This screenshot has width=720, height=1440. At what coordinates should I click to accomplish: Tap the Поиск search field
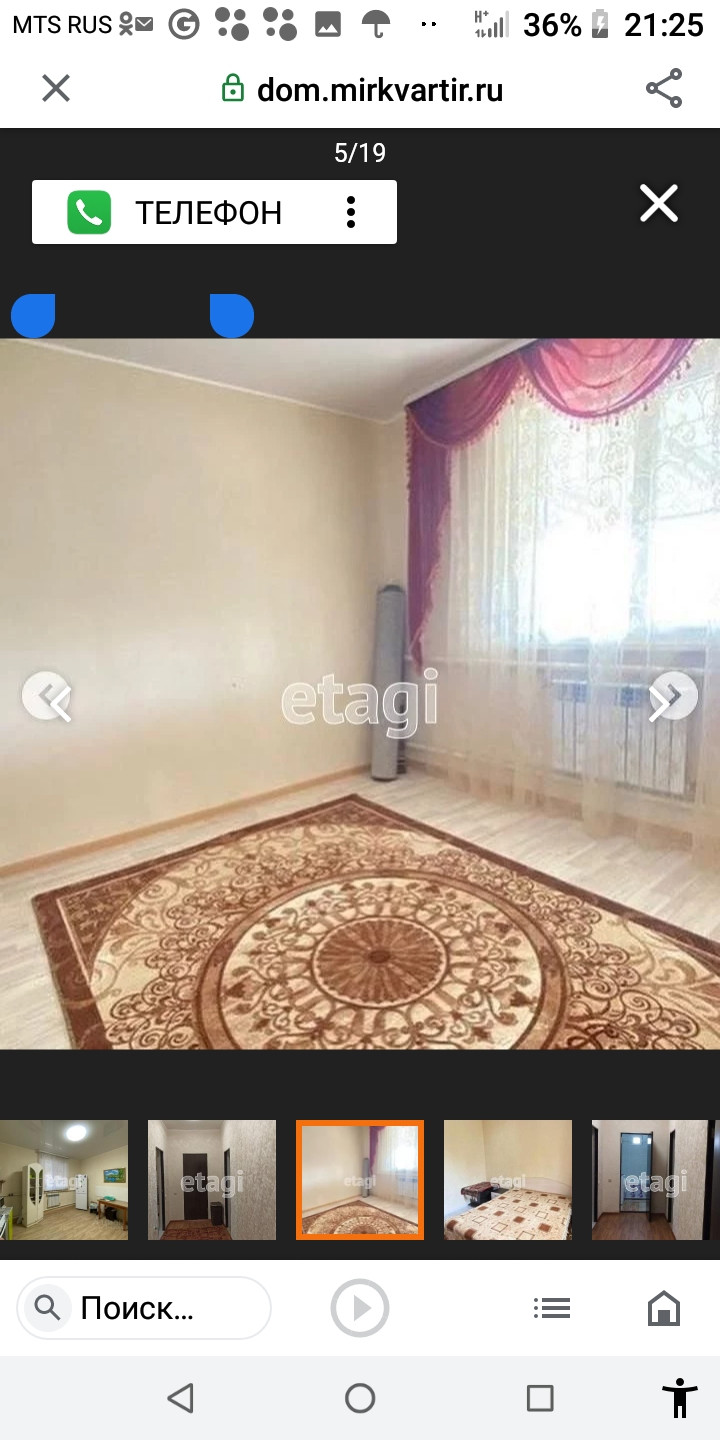point(145,1308)
